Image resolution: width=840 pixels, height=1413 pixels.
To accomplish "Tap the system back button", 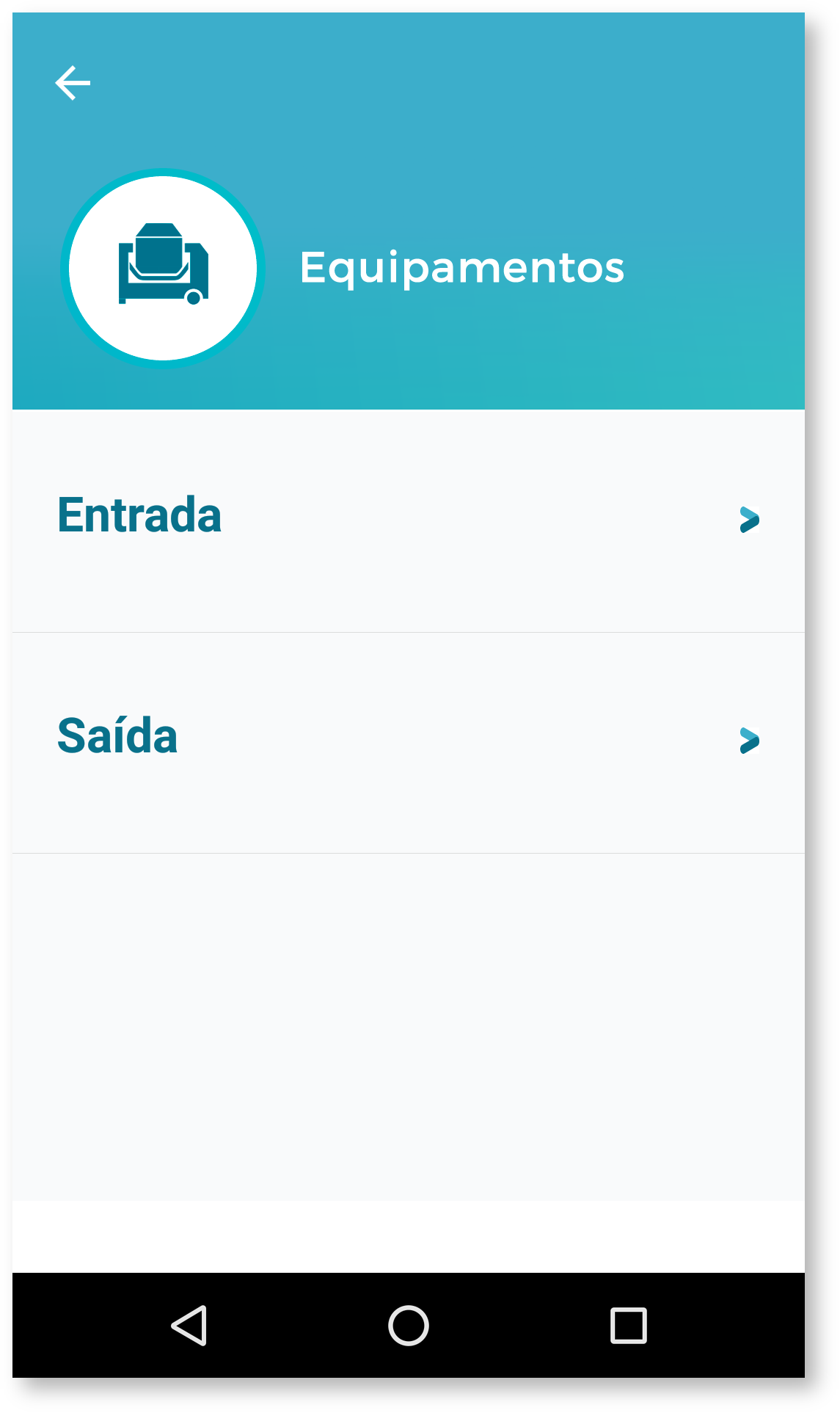I will tap(189, 1326).
